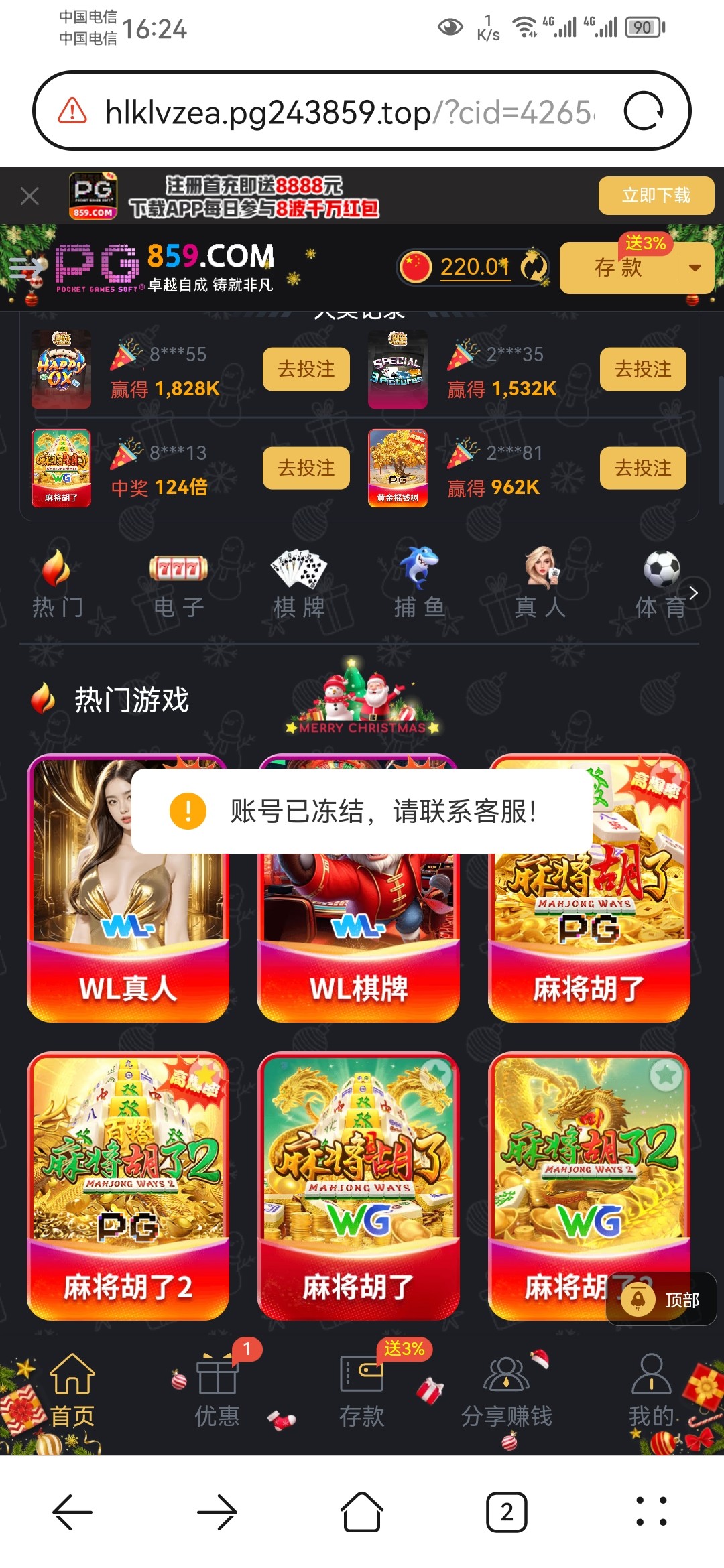Viewport: 724px width, 1568px height.
Task: Tap 去投注 for winner 2***81
Action: click(x=642, y=468)
